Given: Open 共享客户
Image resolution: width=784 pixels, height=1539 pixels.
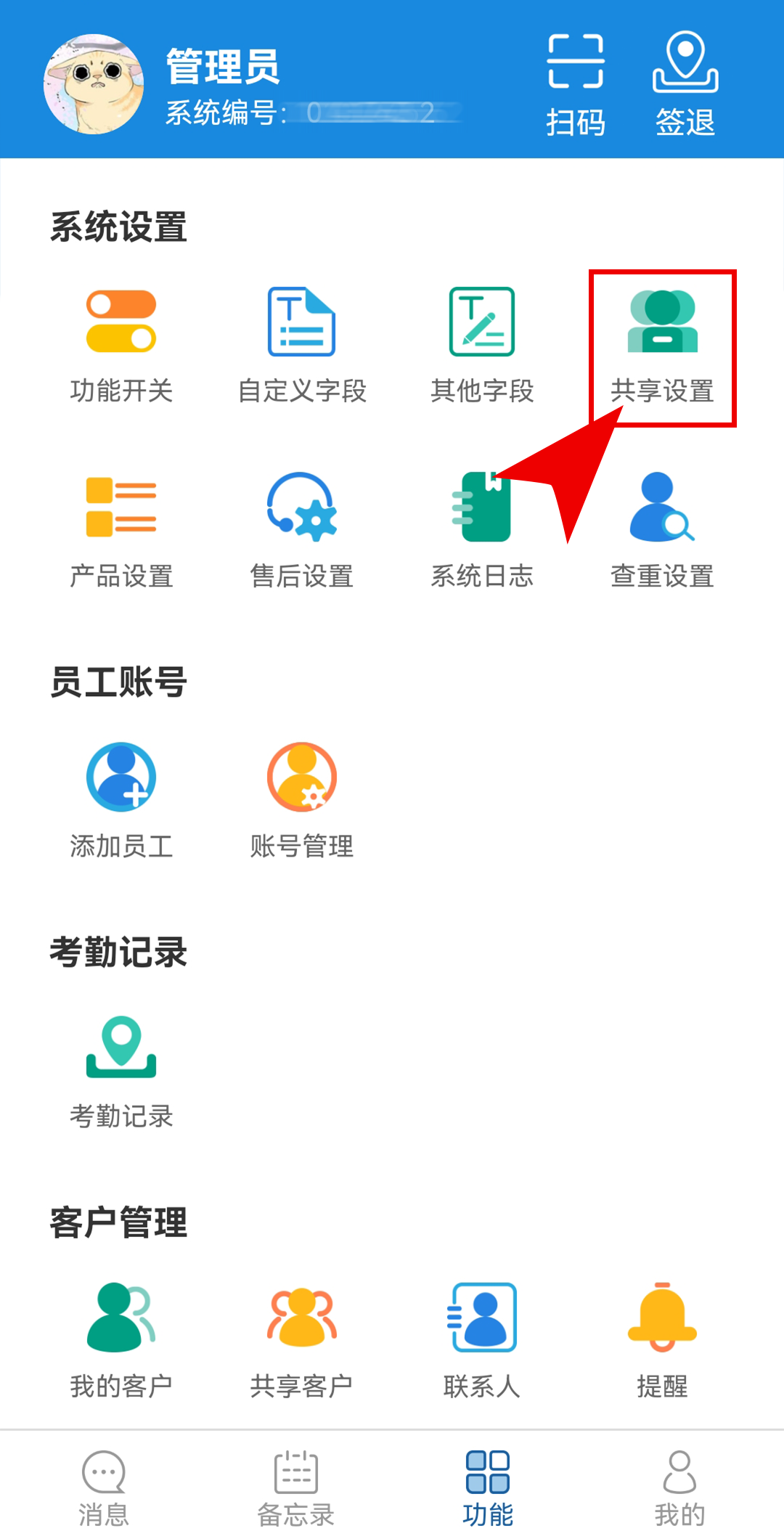Looking at the screenshot, I should pyautogui.click(x=302, y=1339).
